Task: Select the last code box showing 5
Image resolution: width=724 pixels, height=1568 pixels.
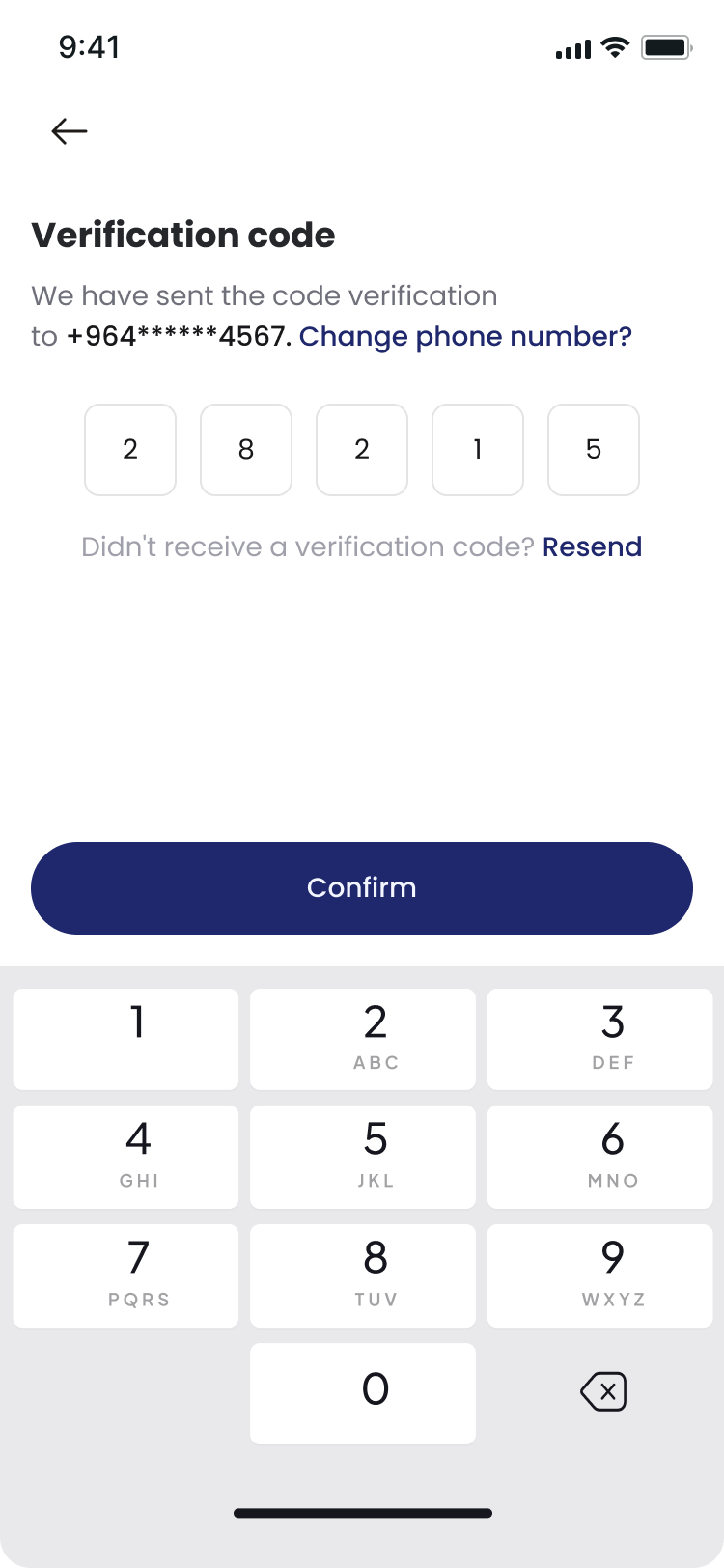Action: pyautogui.click(x=594, y=450)
